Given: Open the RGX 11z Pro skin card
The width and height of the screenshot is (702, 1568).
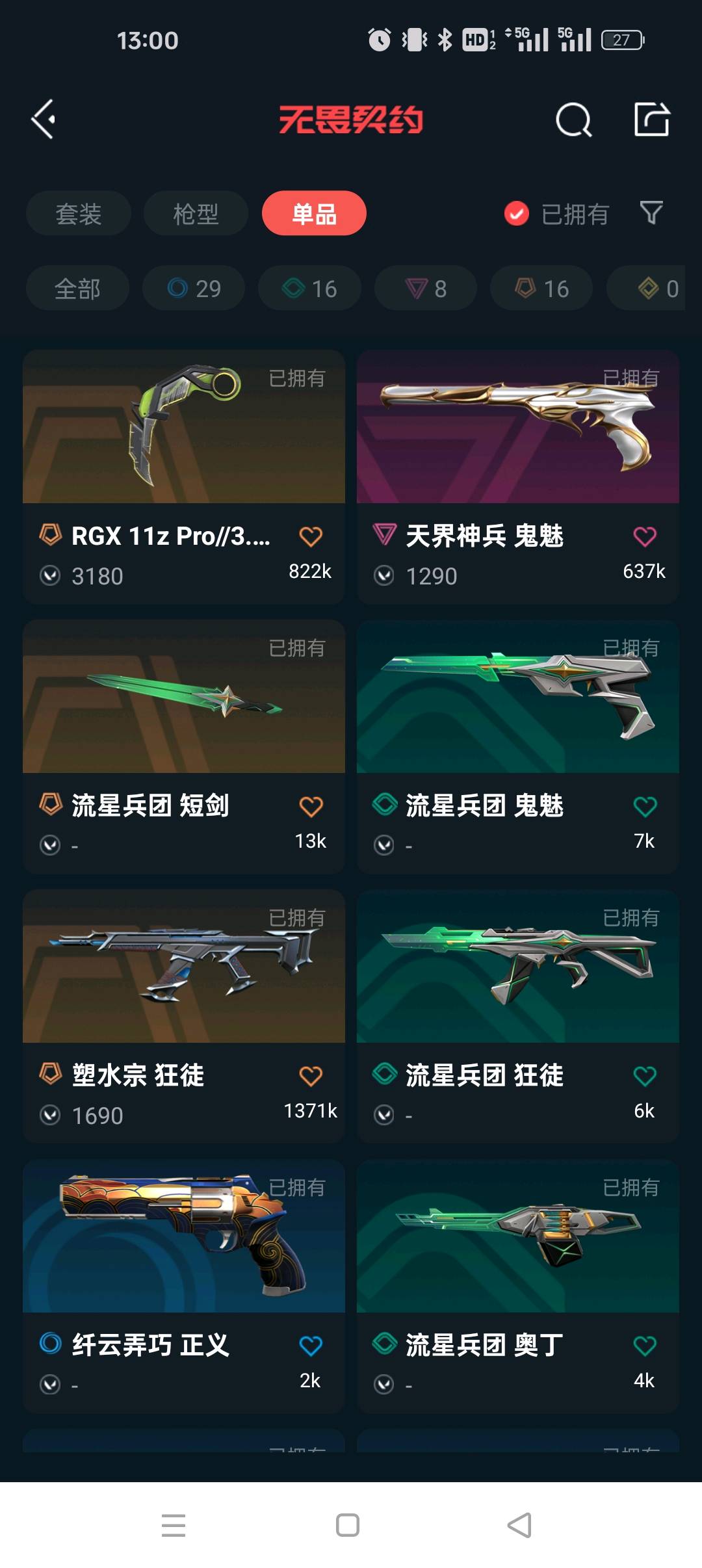Looking at the screenshot, I should click(184, 455).
